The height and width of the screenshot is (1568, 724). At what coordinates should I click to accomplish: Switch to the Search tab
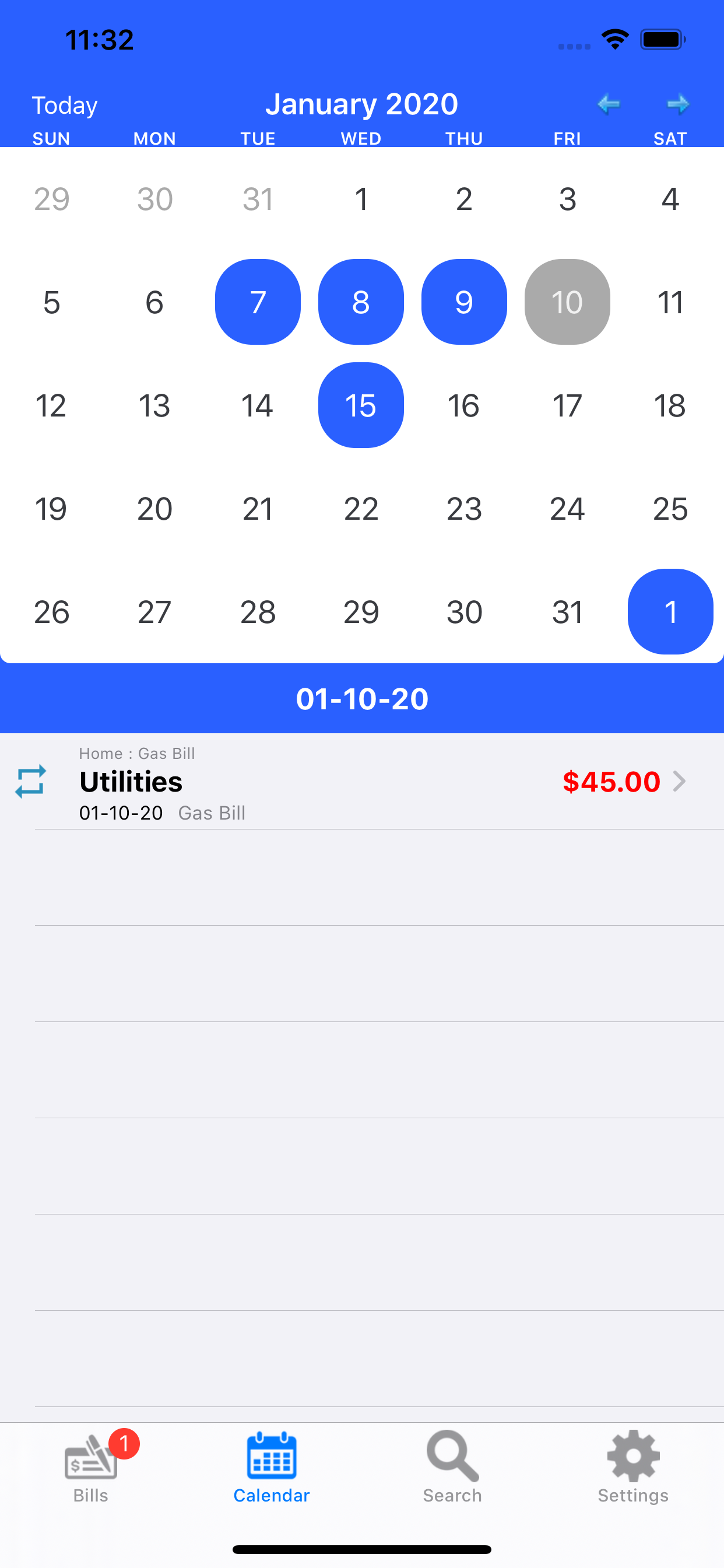click(452, 1473)
